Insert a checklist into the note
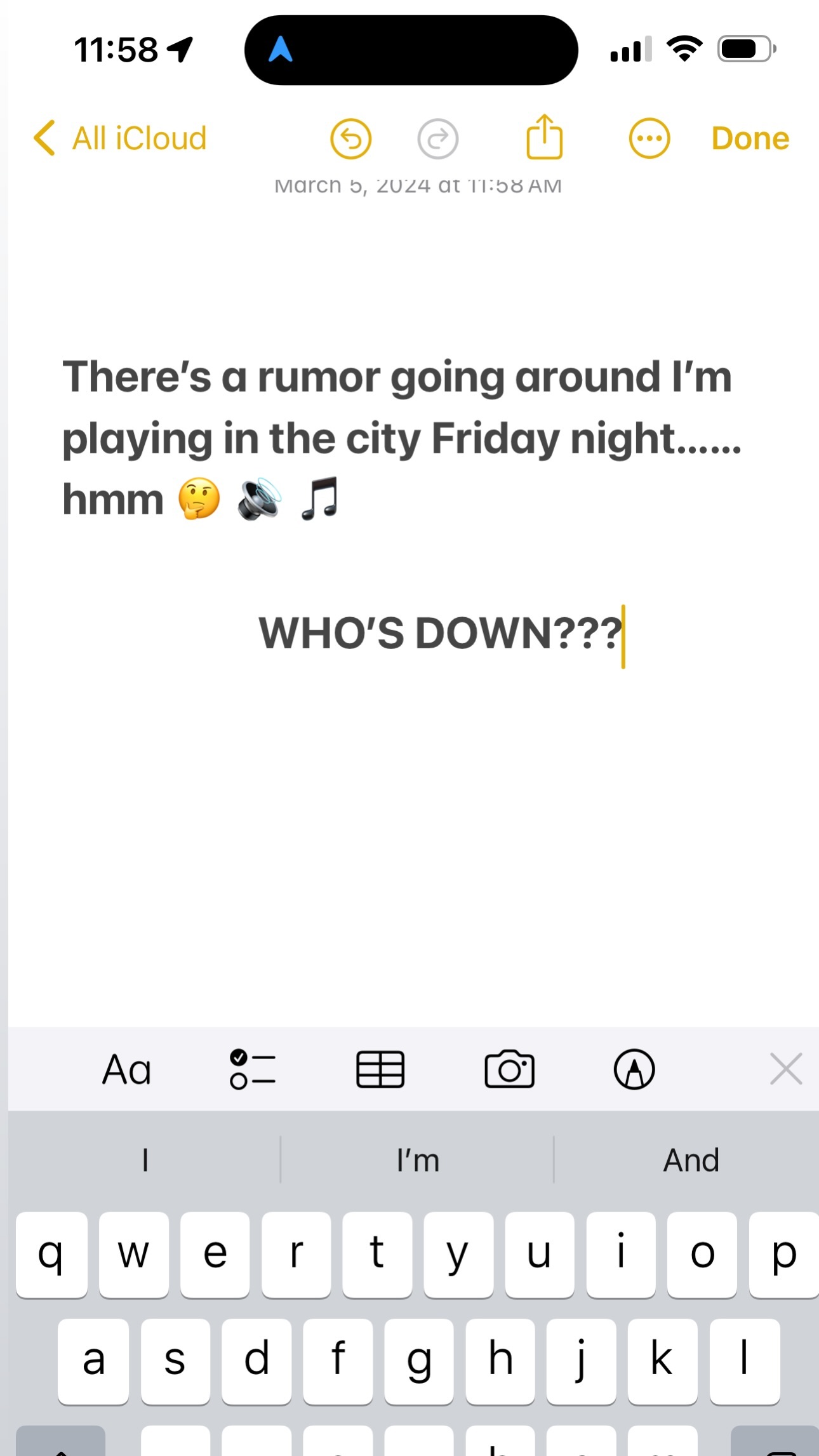 pyautogui.click(x=253, y=1069)
